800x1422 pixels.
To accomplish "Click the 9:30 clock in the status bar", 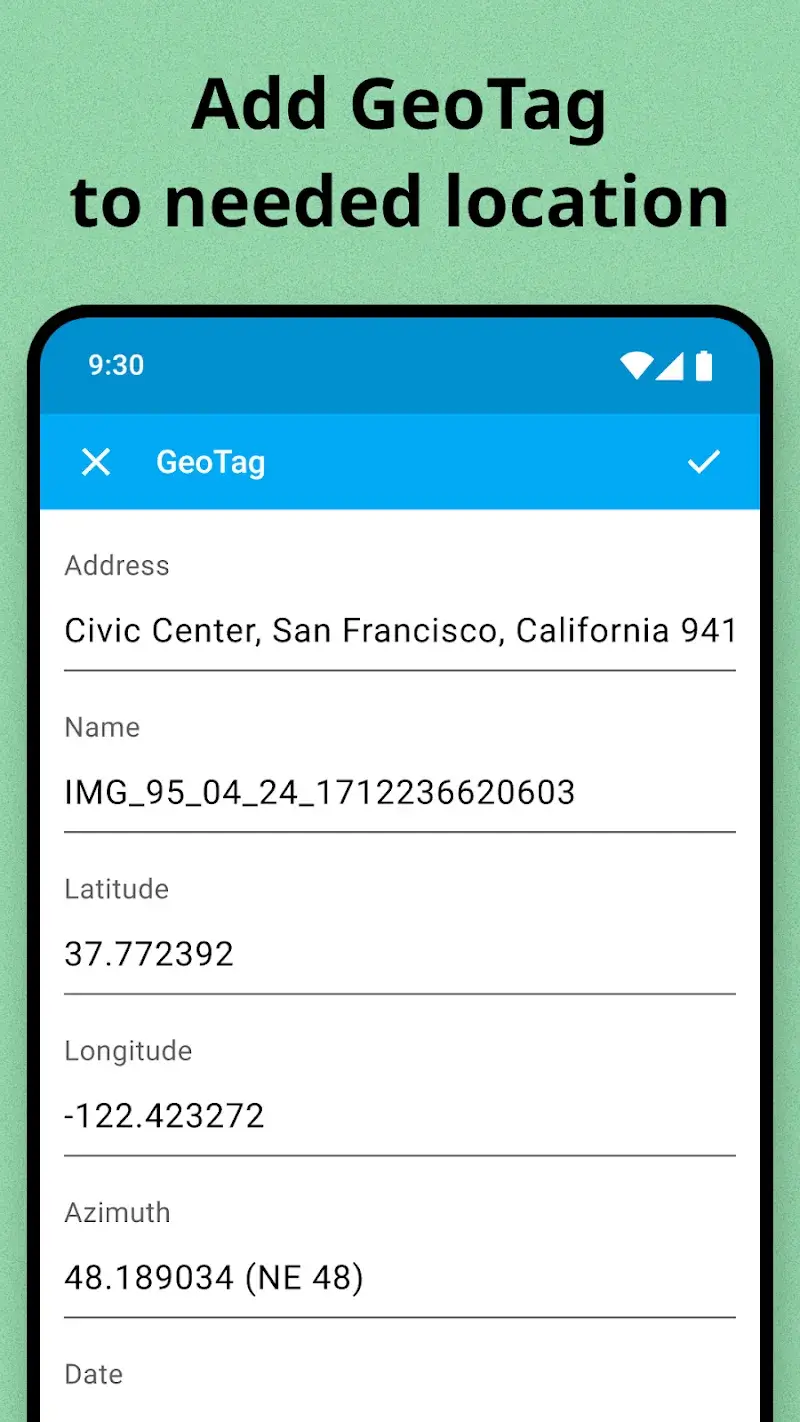I will coord(116,366).
